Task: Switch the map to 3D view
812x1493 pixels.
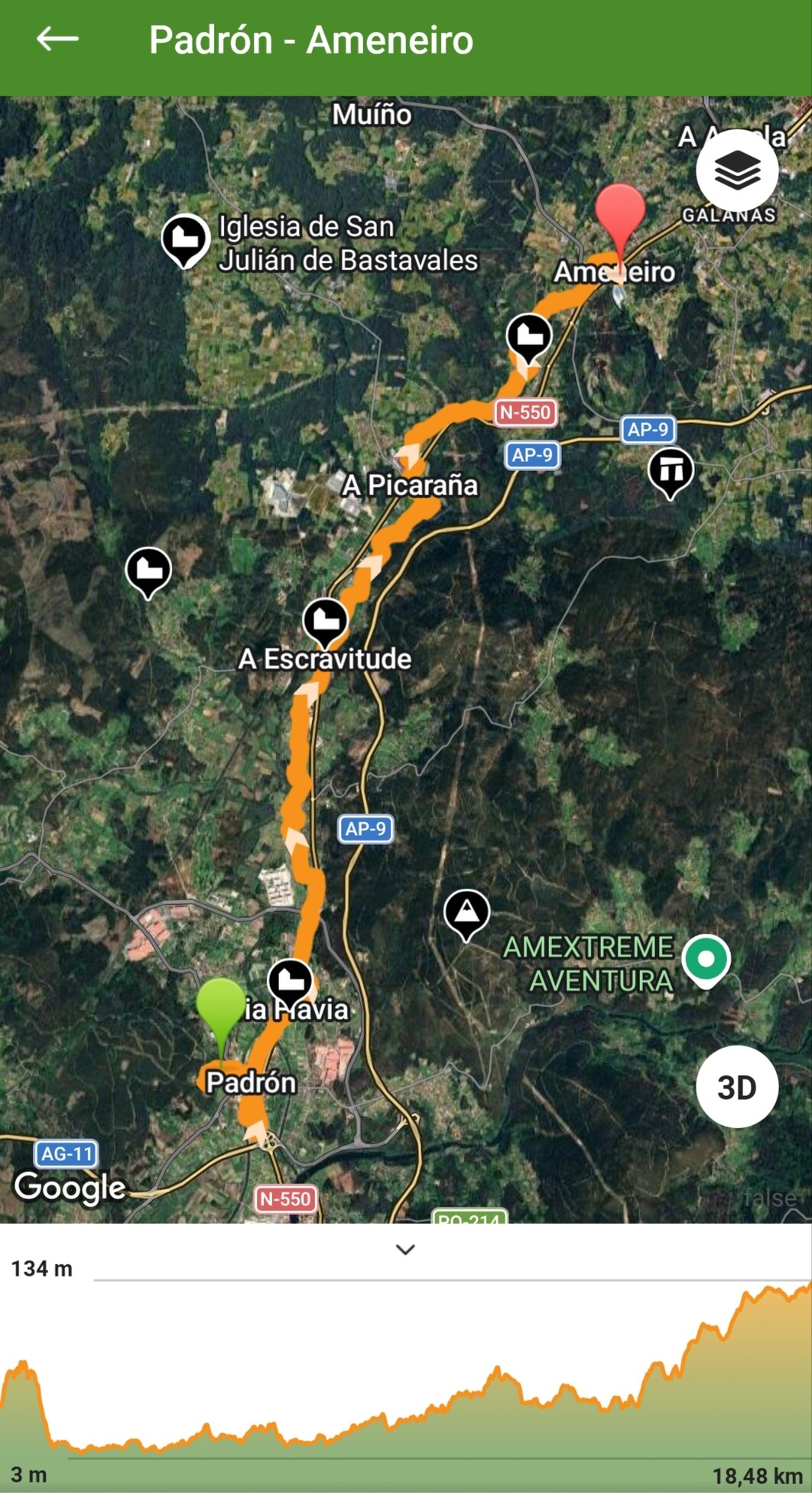Action: (x=736, y=1087)
